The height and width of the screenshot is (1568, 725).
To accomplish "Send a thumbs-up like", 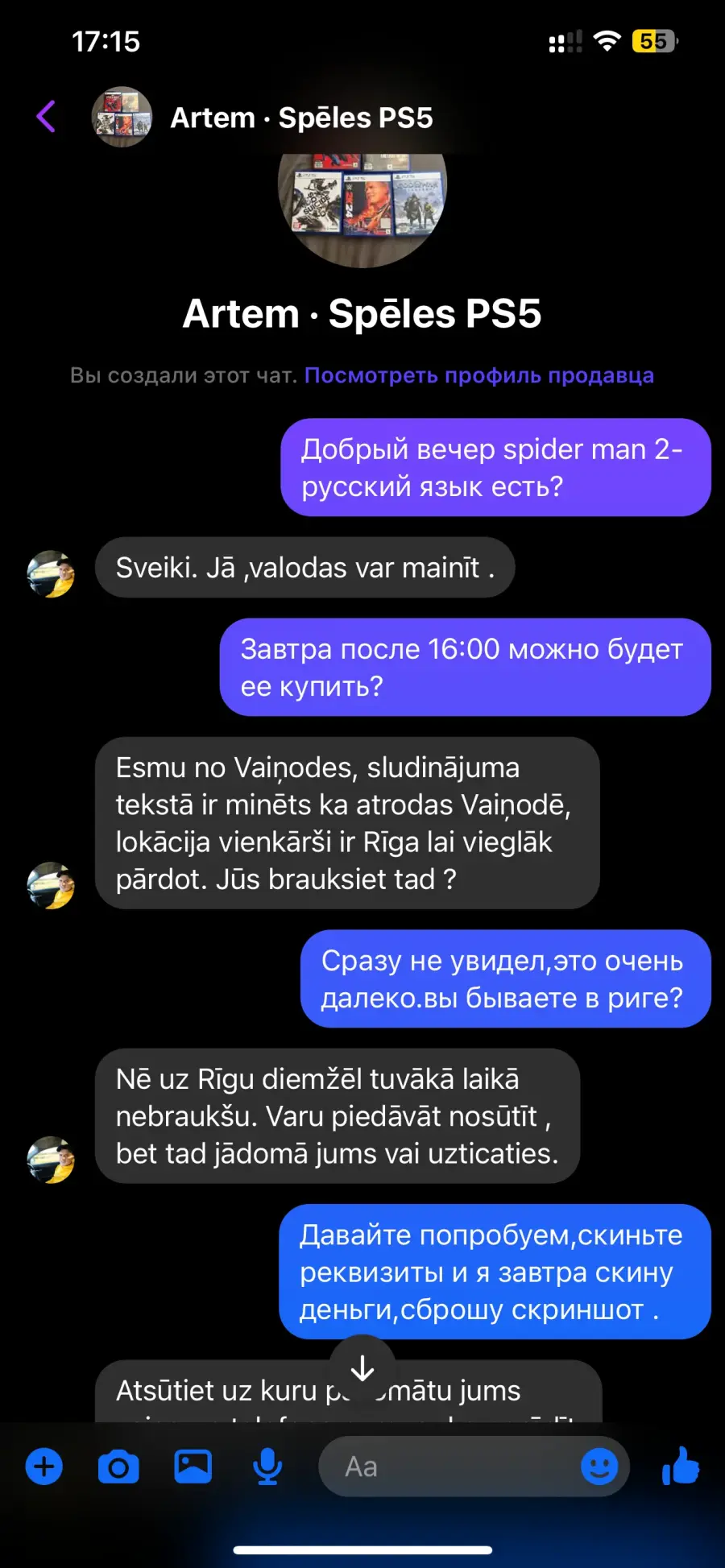I will tap(681, 1466).
